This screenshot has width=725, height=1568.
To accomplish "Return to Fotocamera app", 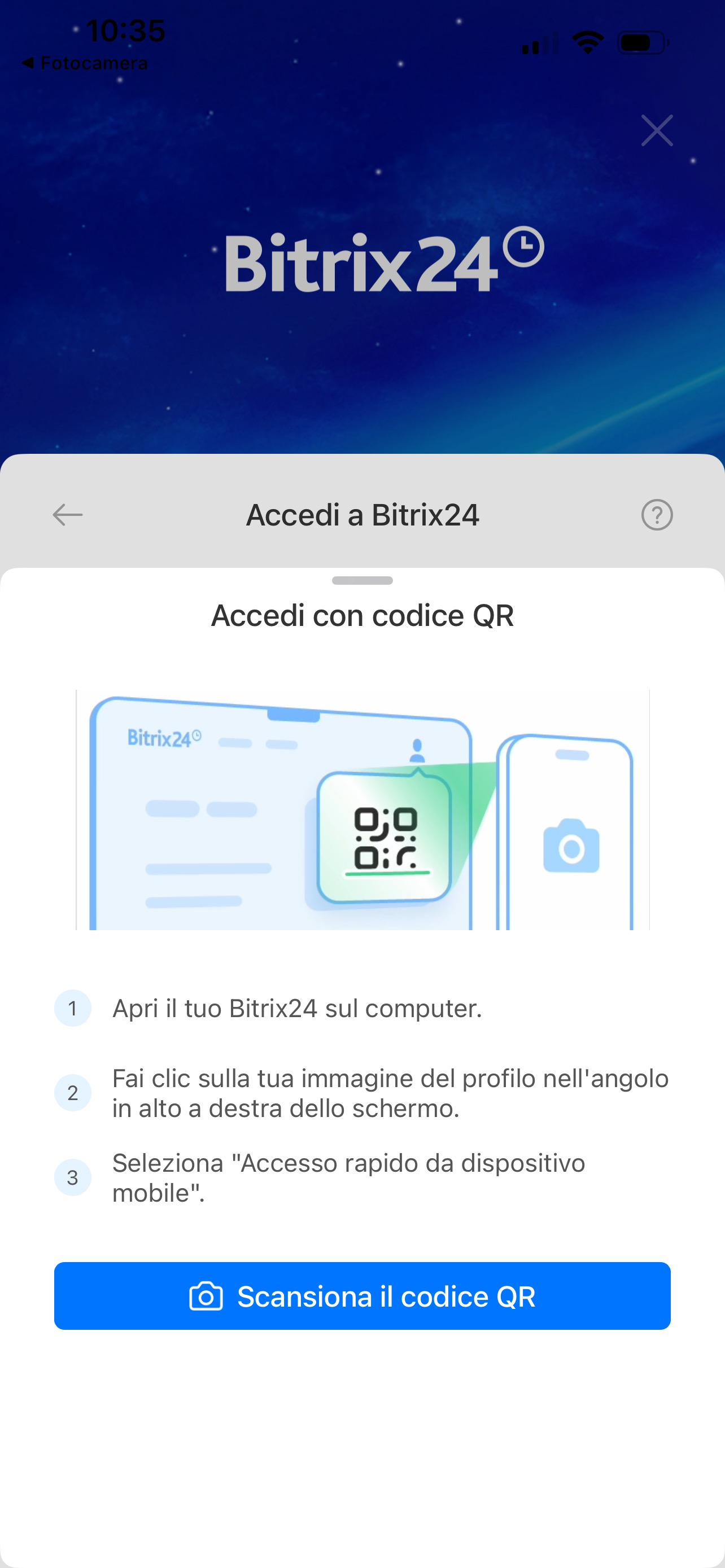I will (85, 63).
